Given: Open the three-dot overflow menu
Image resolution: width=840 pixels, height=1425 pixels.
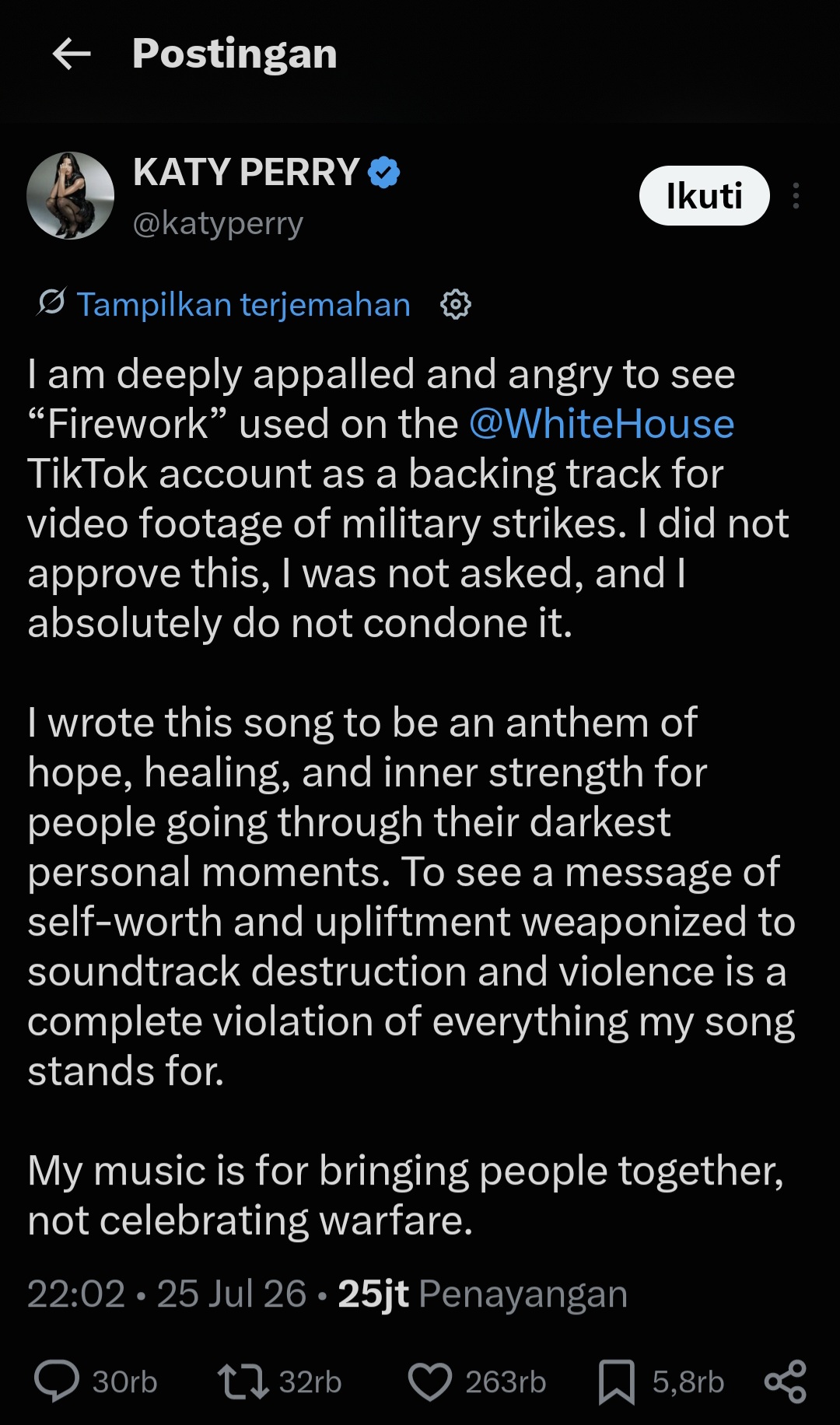Looking at the screenshot, I should 796,196.
